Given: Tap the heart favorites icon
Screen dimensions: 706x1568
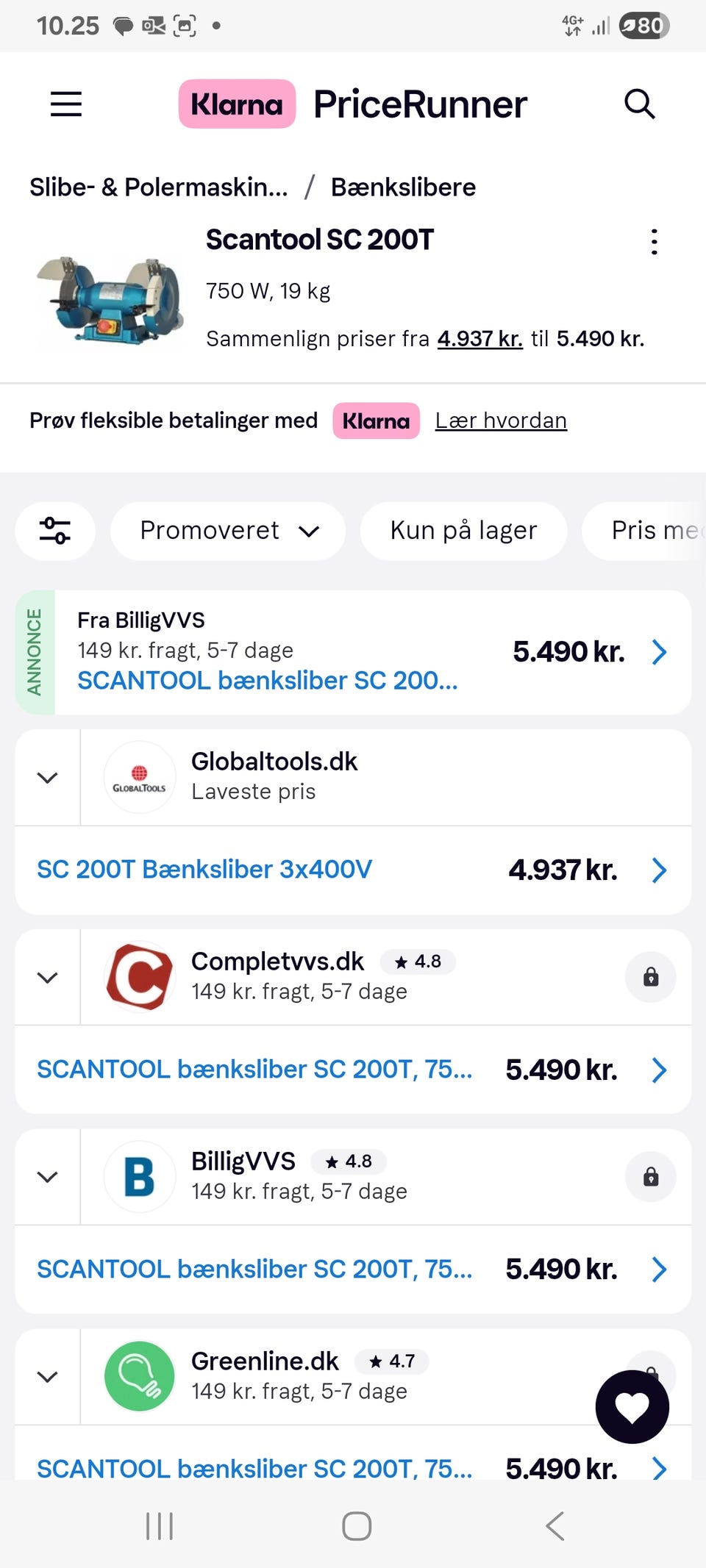Looking at the screenshot, I should click(x=631, y=1406).
